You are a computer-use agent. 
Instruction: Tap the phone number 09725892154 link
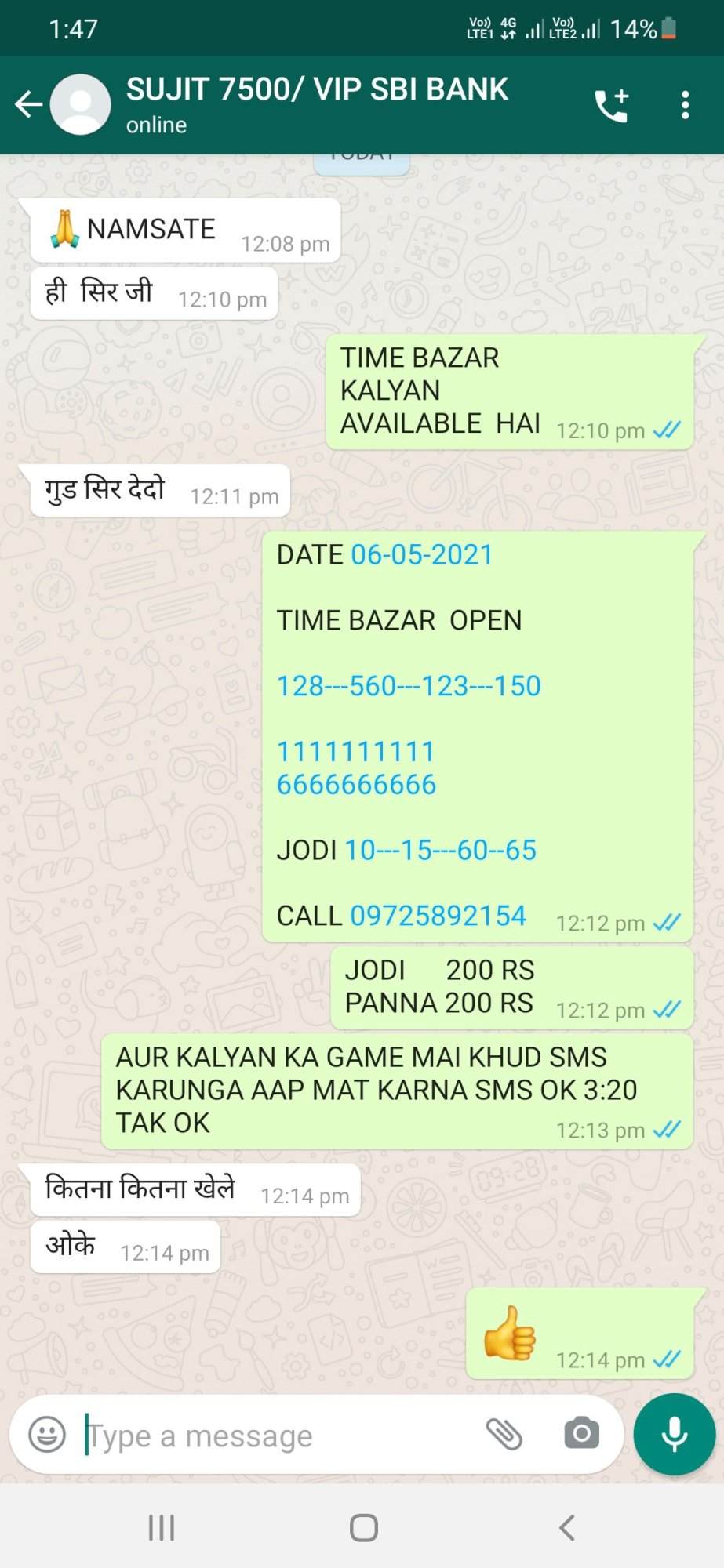[x=438, y=916]
